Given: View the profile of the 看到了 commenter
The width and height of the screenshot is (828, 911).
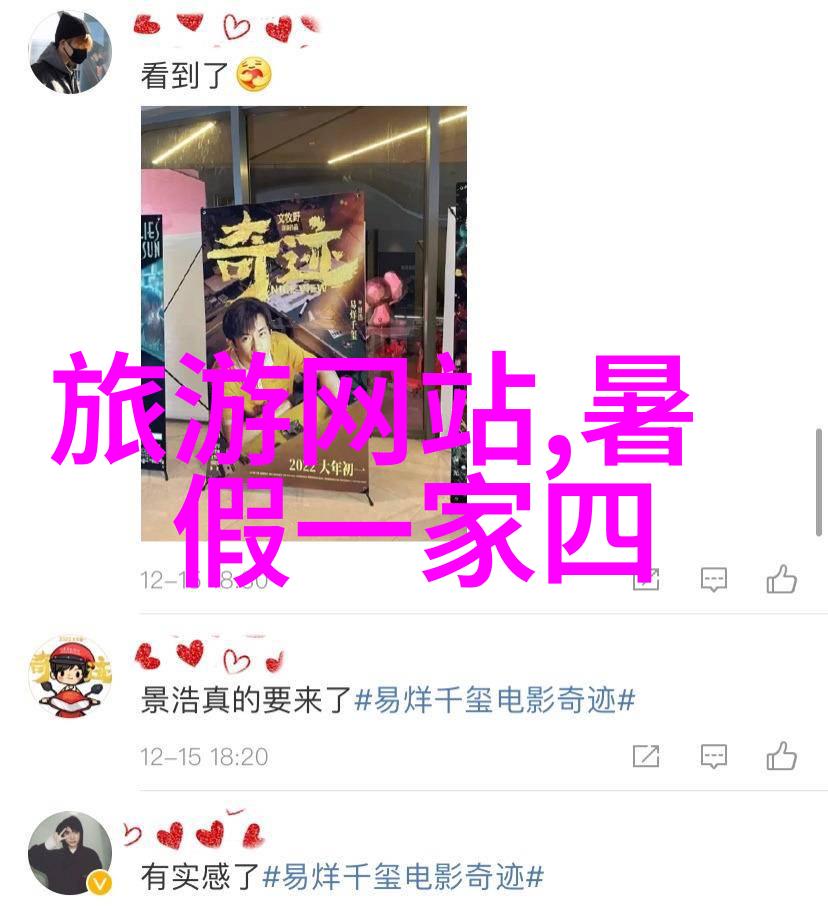Looking at the screenshot, I should (69, 52).
